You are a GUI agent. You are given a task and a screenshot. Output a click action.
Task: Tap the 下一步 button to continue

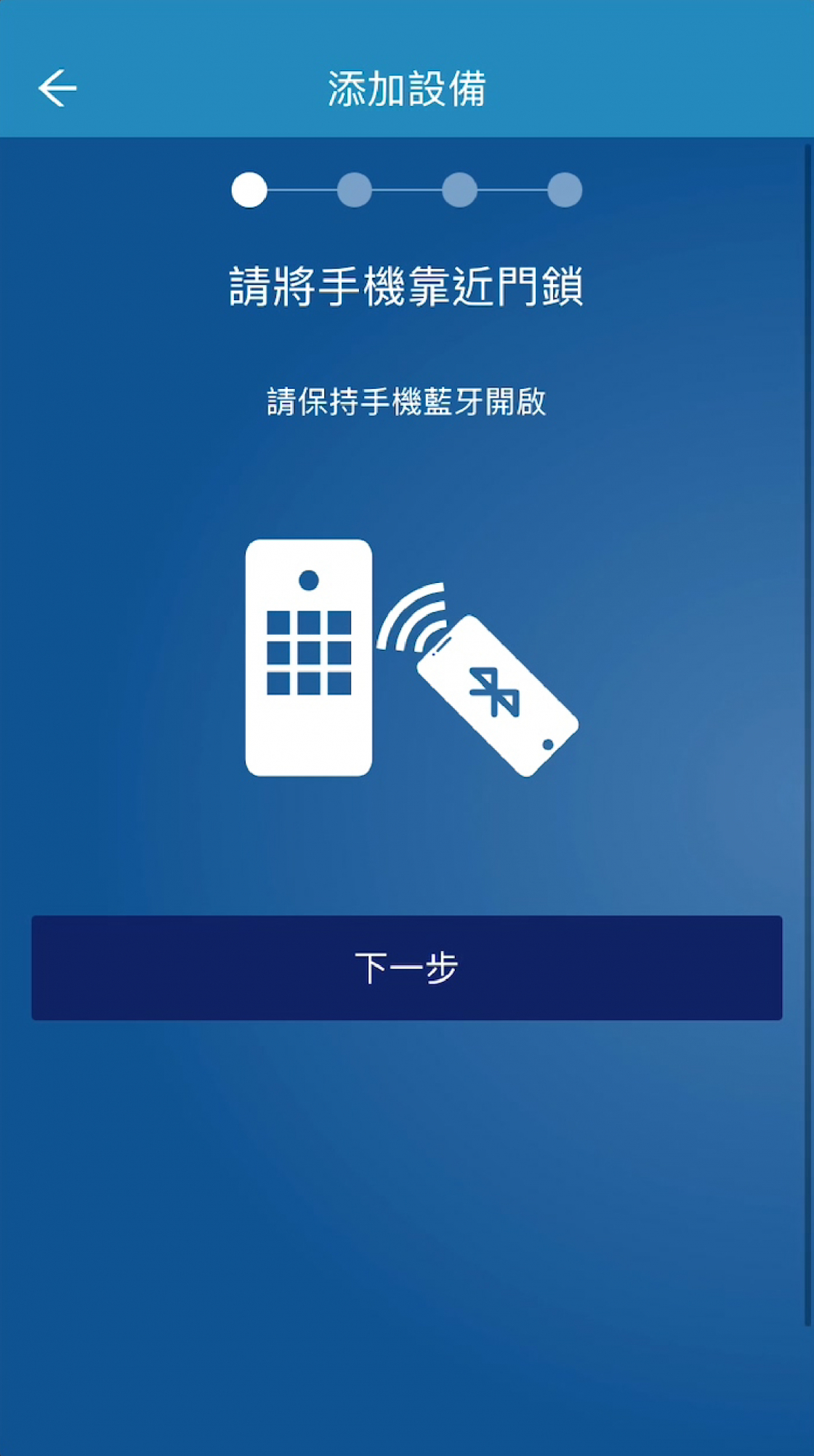pyautogui.click(x=406, y=968)
